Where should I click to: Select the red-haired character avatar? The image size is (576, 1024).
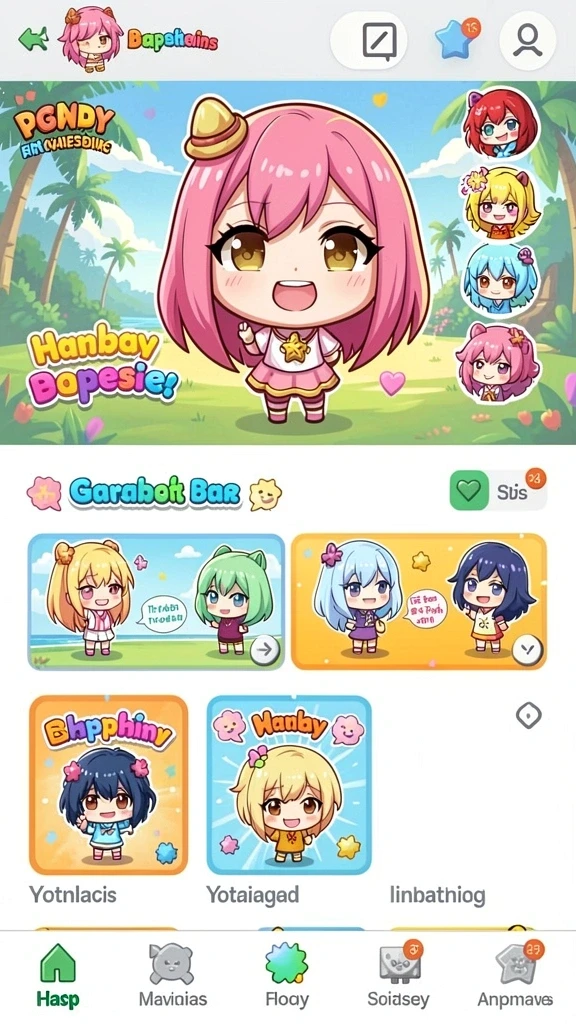[x=500, y=124]
